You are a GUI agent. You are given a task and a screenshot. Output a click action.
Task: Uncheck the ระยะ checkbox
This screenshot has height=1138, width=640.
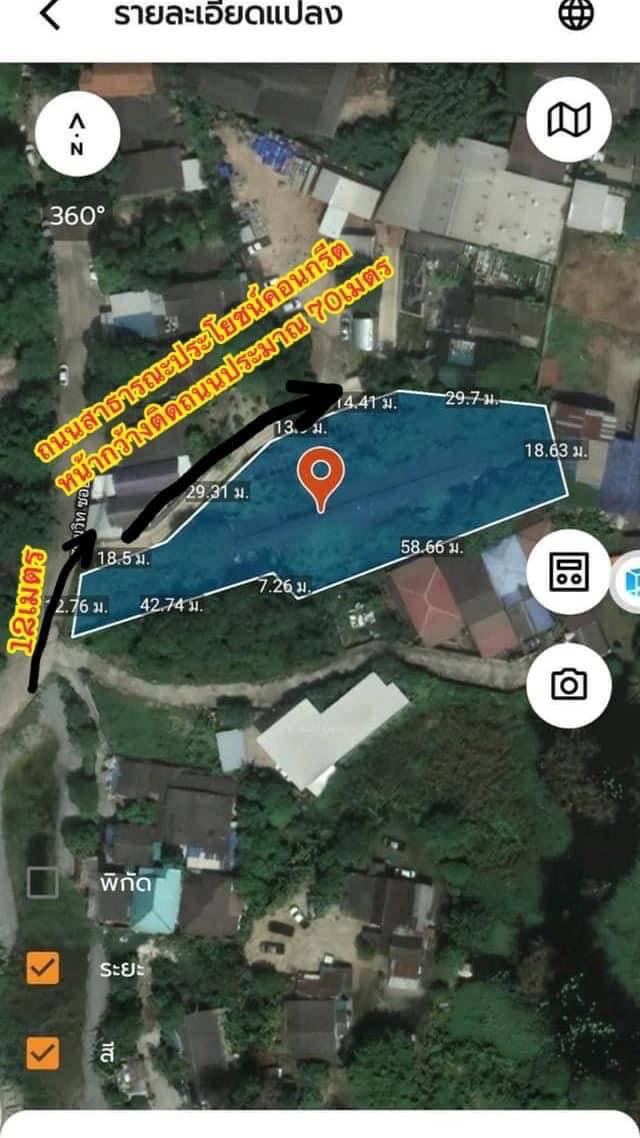point(43,967)
